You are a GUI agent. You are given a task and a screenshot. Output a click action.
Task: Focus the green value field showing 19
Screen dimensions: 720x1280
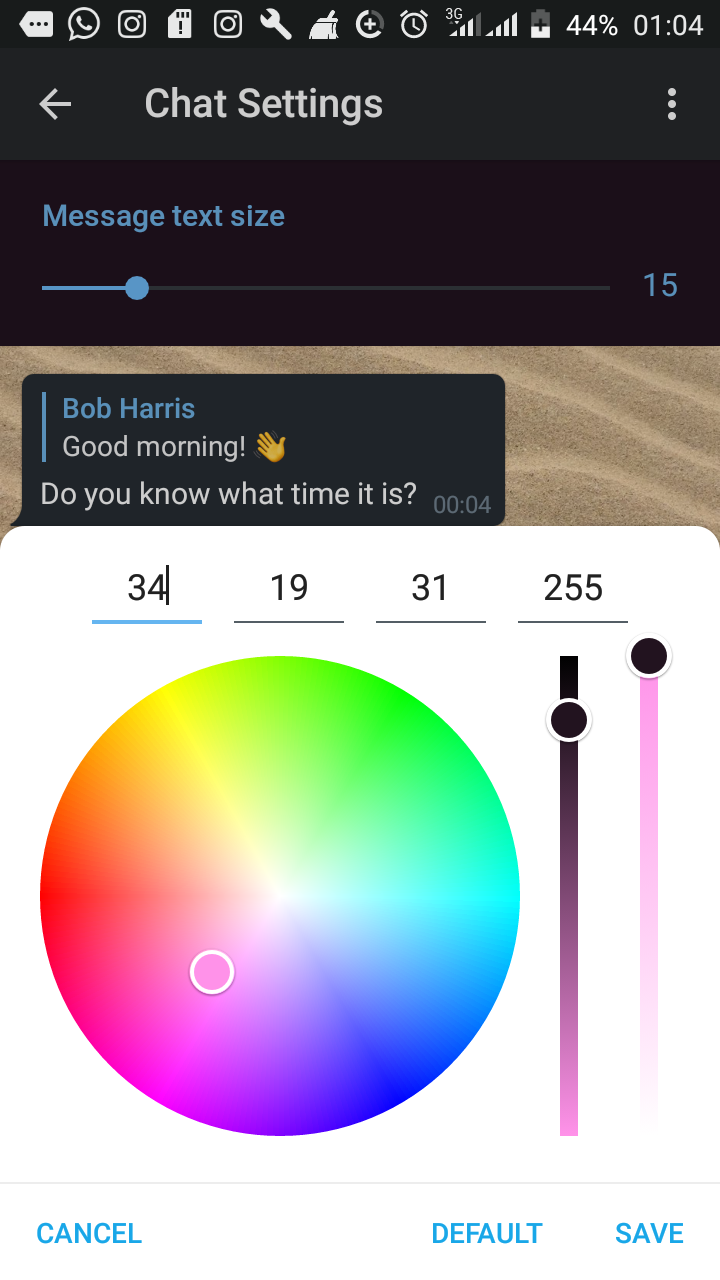(289, 588)
